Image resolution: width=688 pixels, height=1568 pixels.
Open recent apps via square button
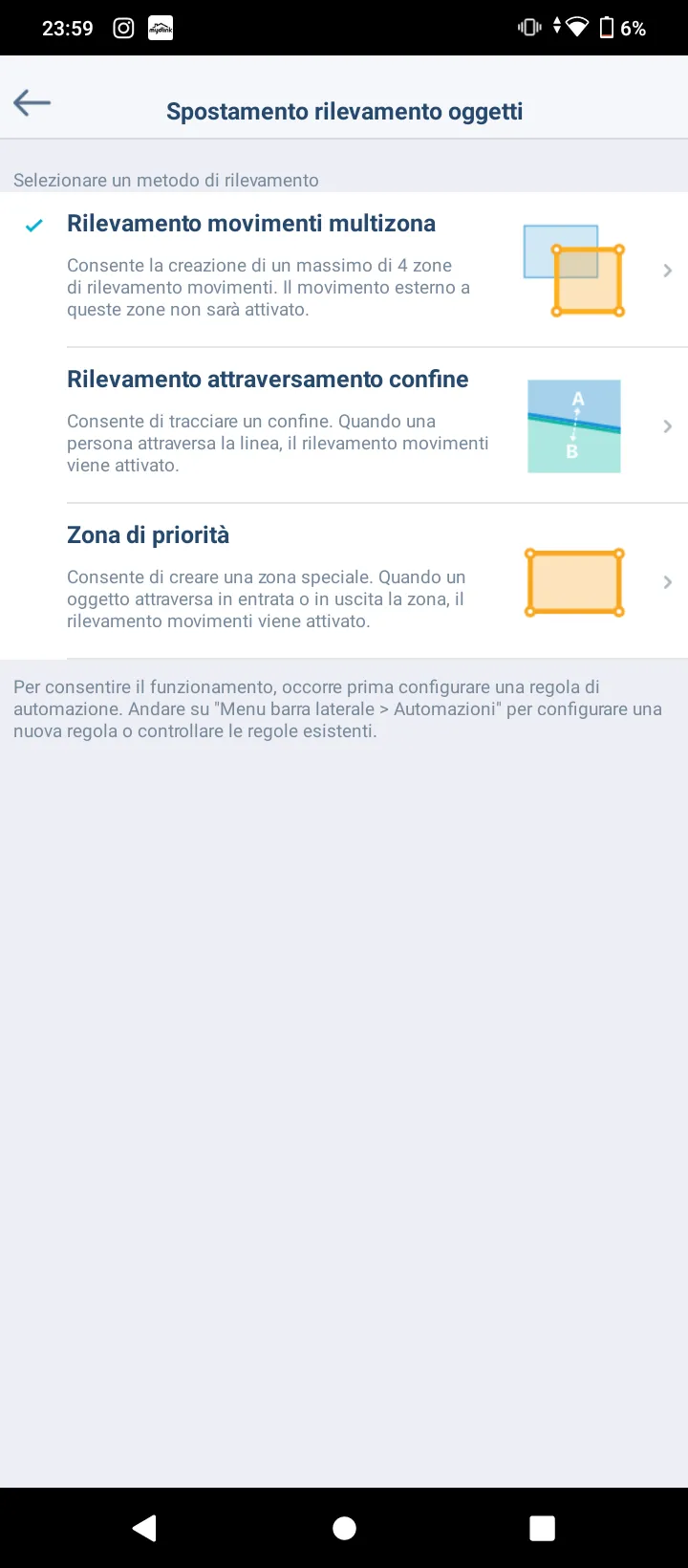tap(542, 1528)
